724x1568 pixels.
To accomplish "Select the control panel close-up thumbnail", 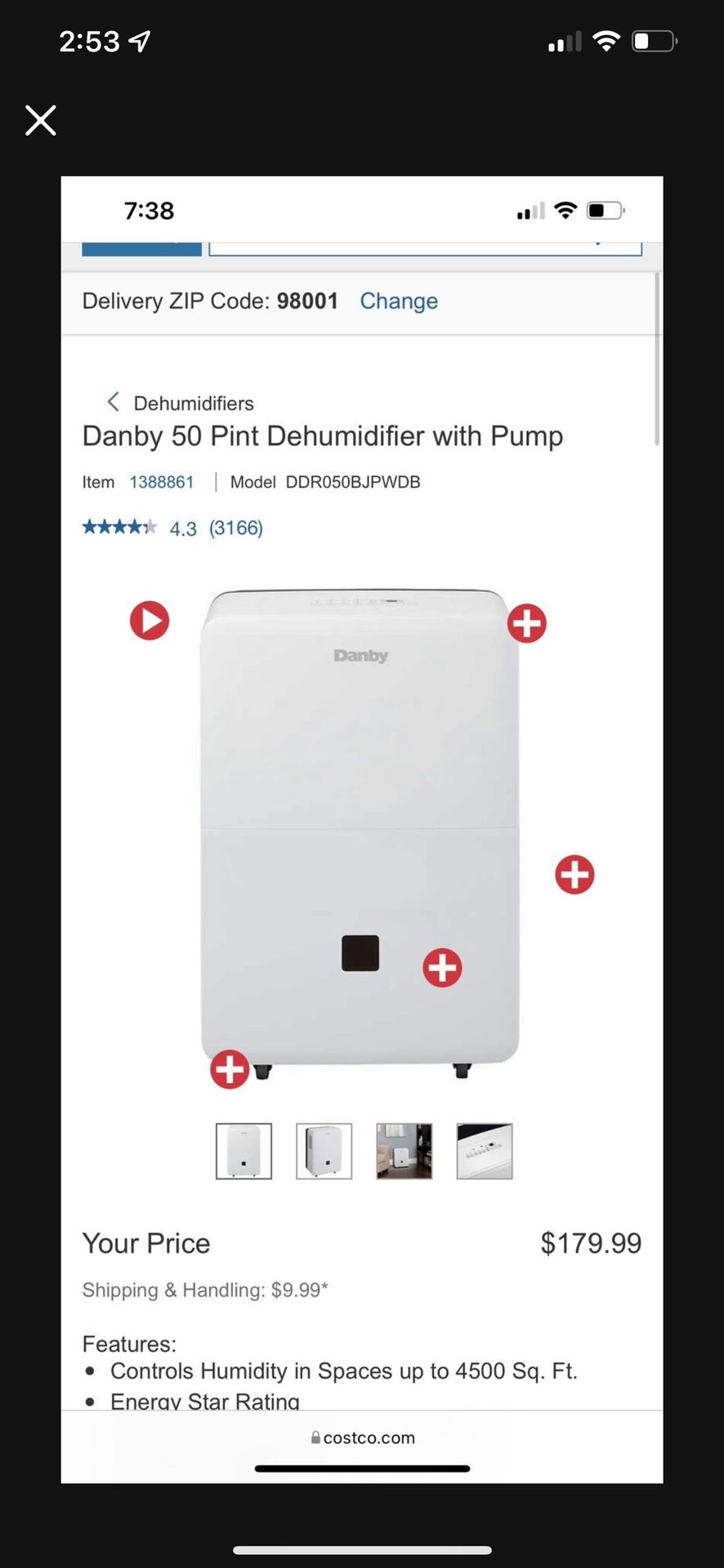I will pos(484,1151).
